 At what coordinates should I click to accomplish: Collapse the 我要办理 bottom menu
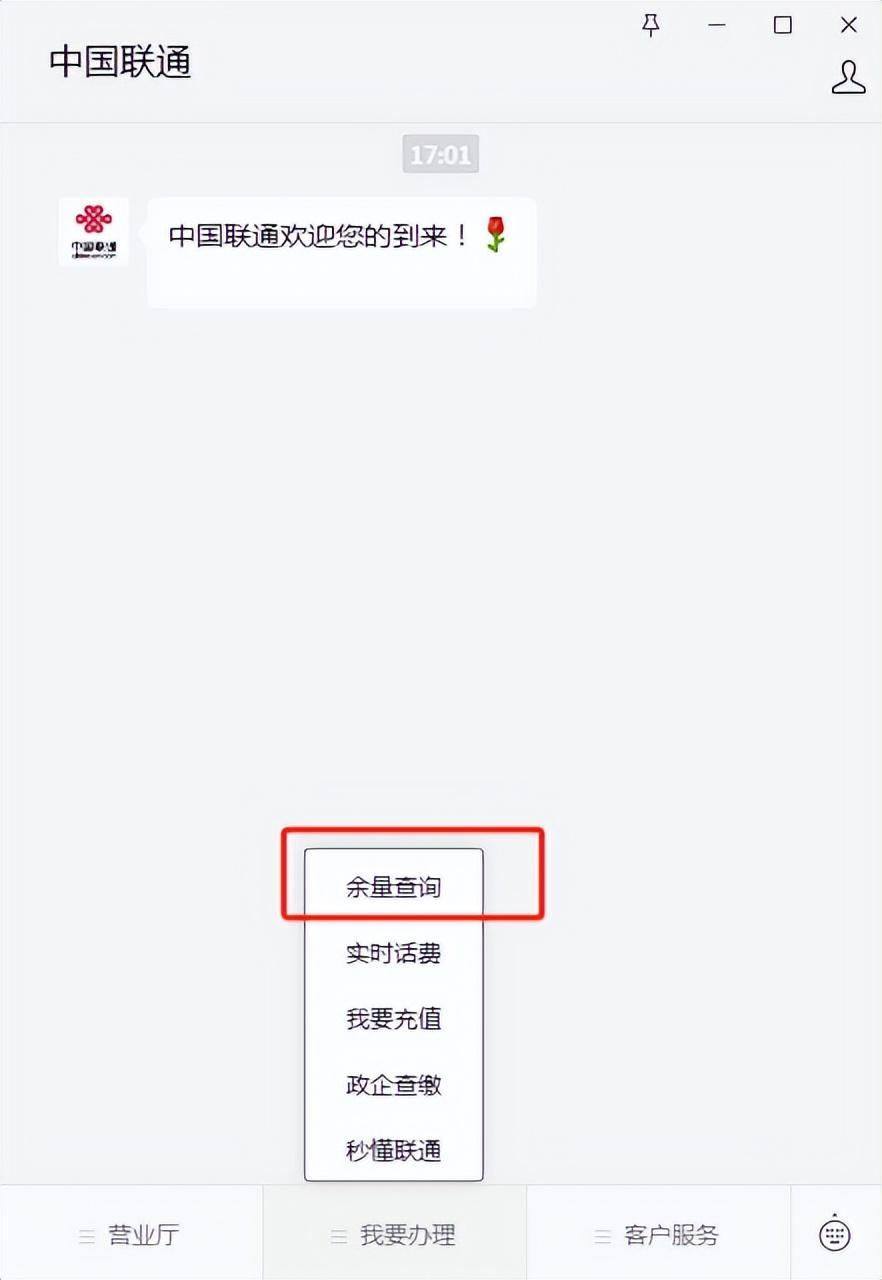click(394, 1235)
